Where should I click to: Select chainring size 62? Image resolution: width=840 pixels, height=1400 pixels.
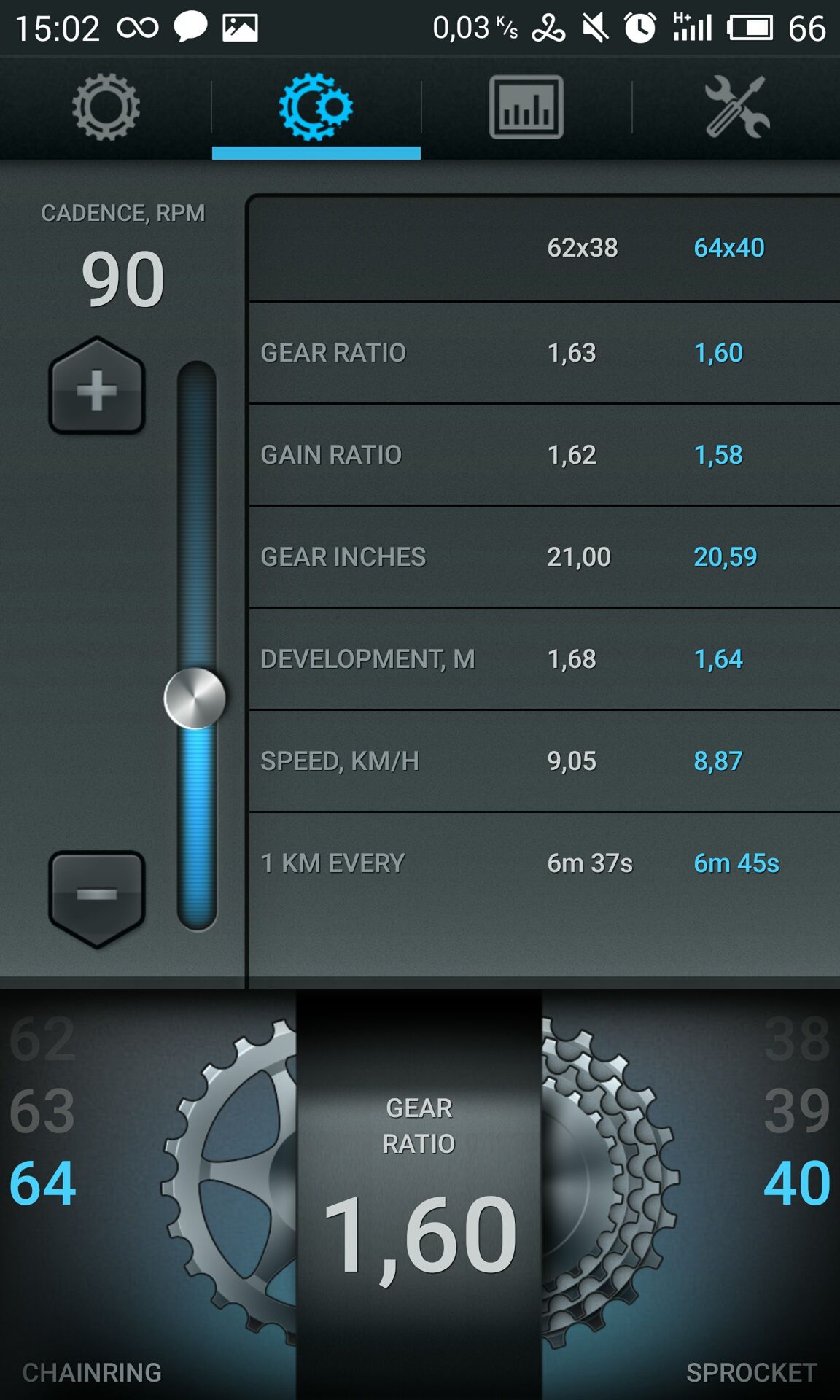(42, 1040)
